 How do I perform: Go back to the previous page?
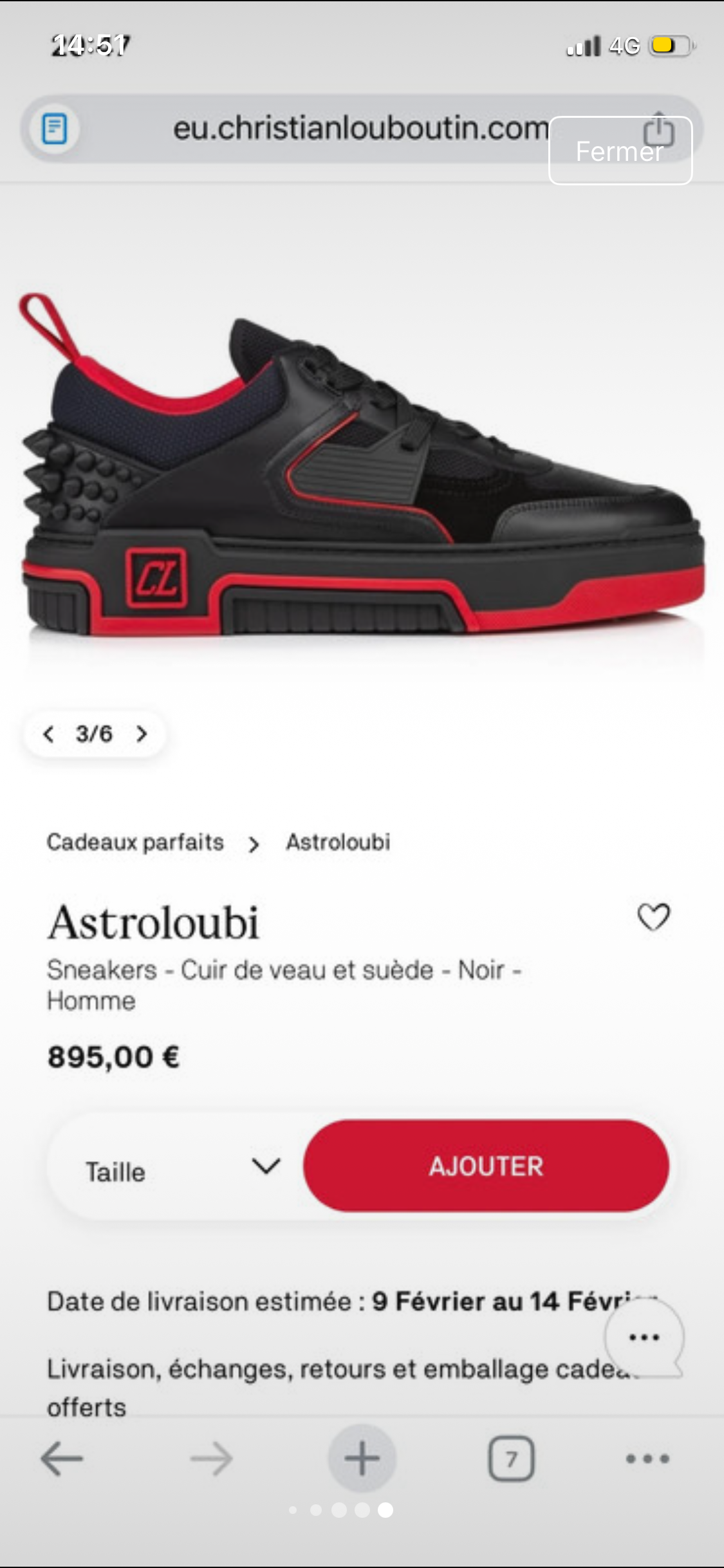pos(62,1459)
